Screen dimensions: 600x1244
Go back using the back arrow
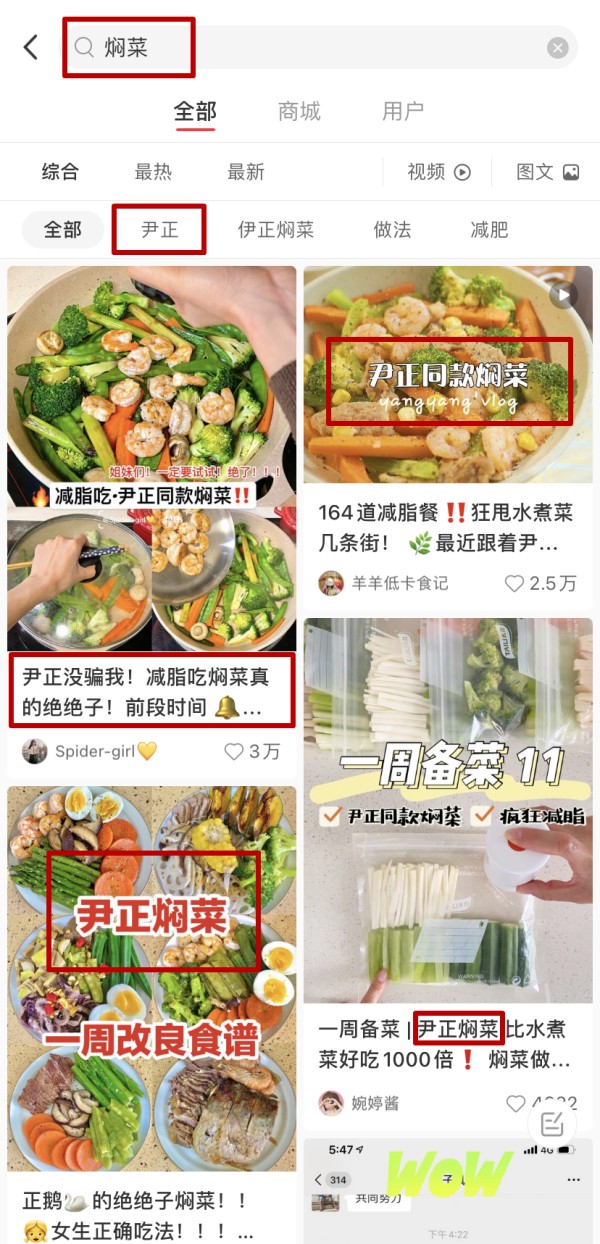coord(31,47)
